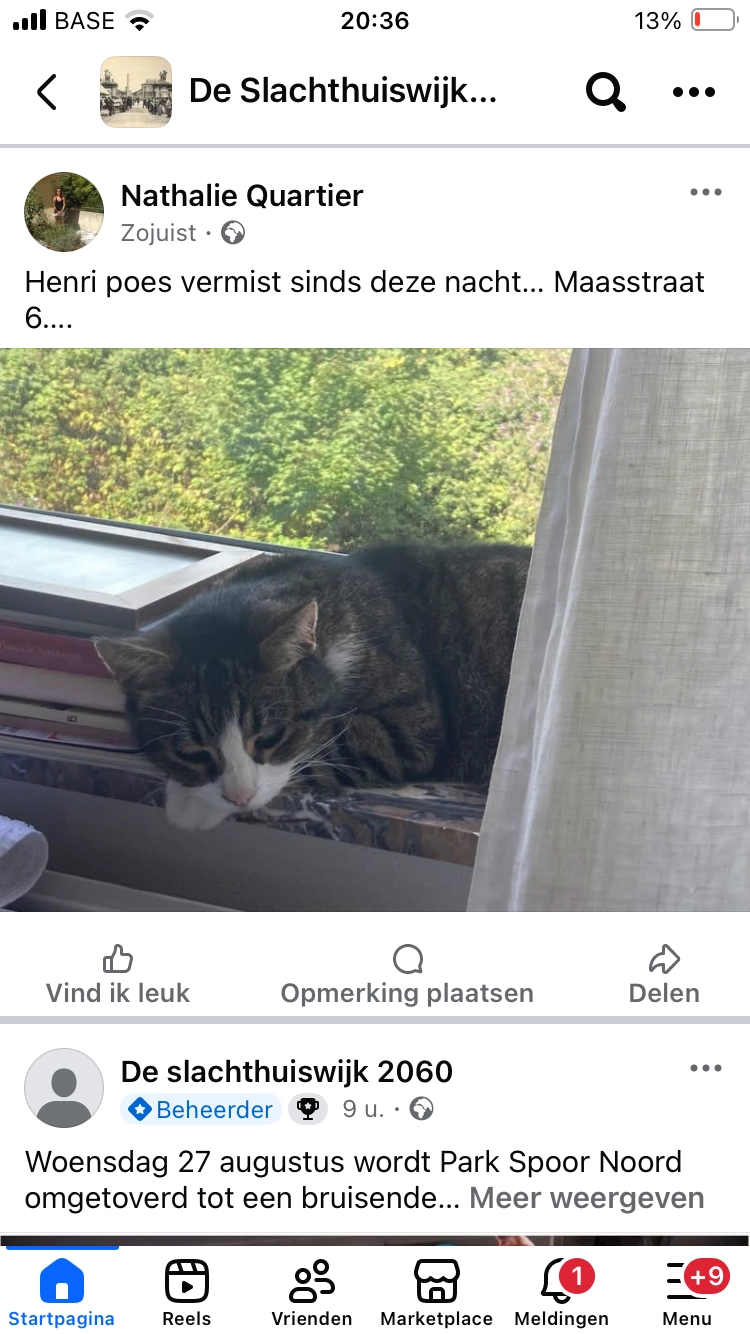Screen dimensions: 750x1334
Task: Open De slachthuiswijk 2060 profile
Action: tap(286, 1072)
